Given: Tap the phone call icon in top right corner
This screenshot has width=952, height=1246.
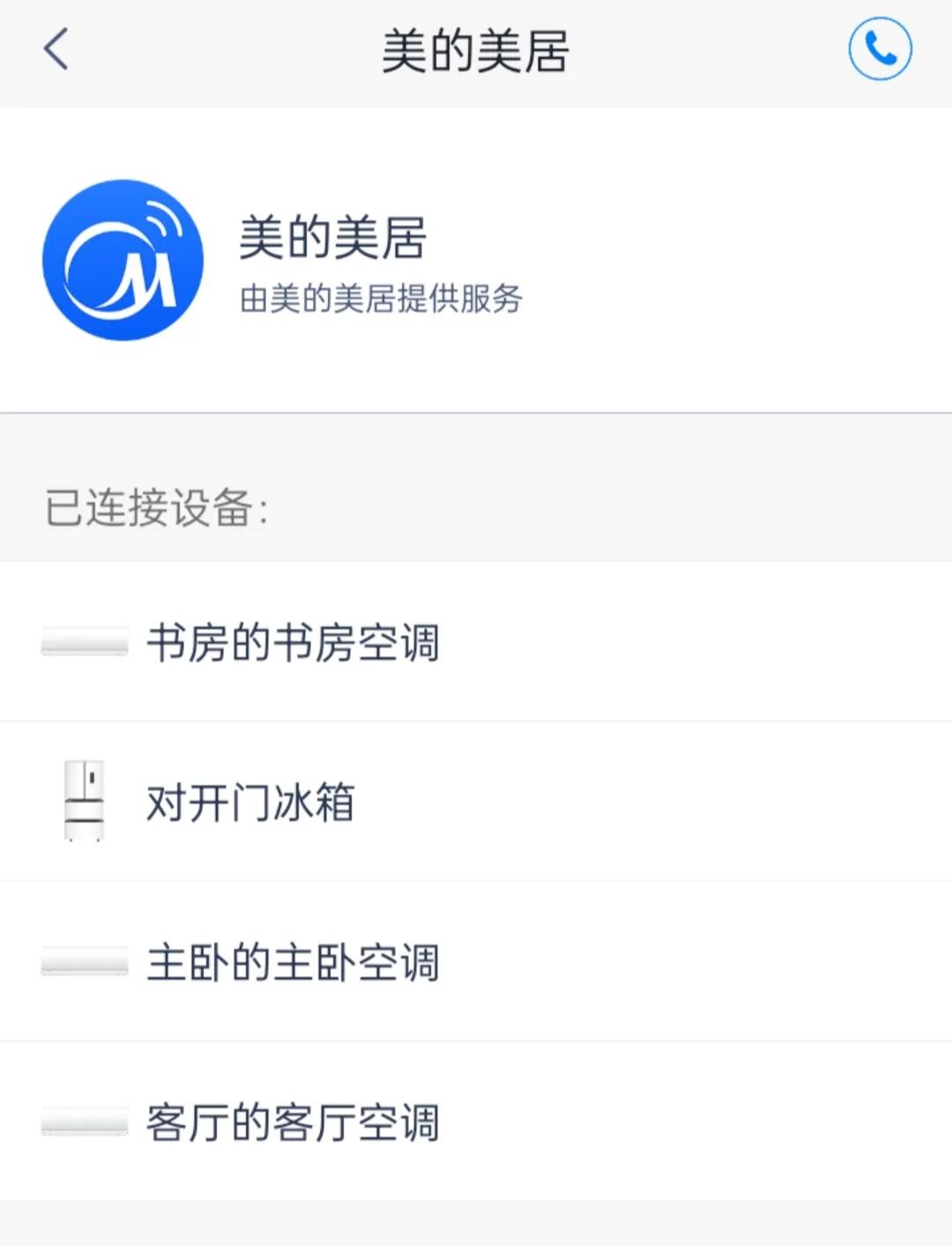Looking at the screenshot, I should point(879,48).
